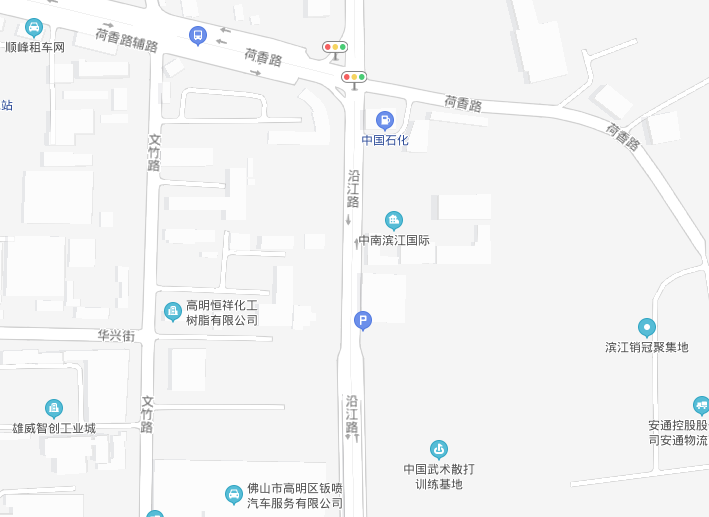This screenshot has width=709, height=517.
Task: Select the 佛山市高明区钣喷汽车服务 marker
Action: point(233,493)
